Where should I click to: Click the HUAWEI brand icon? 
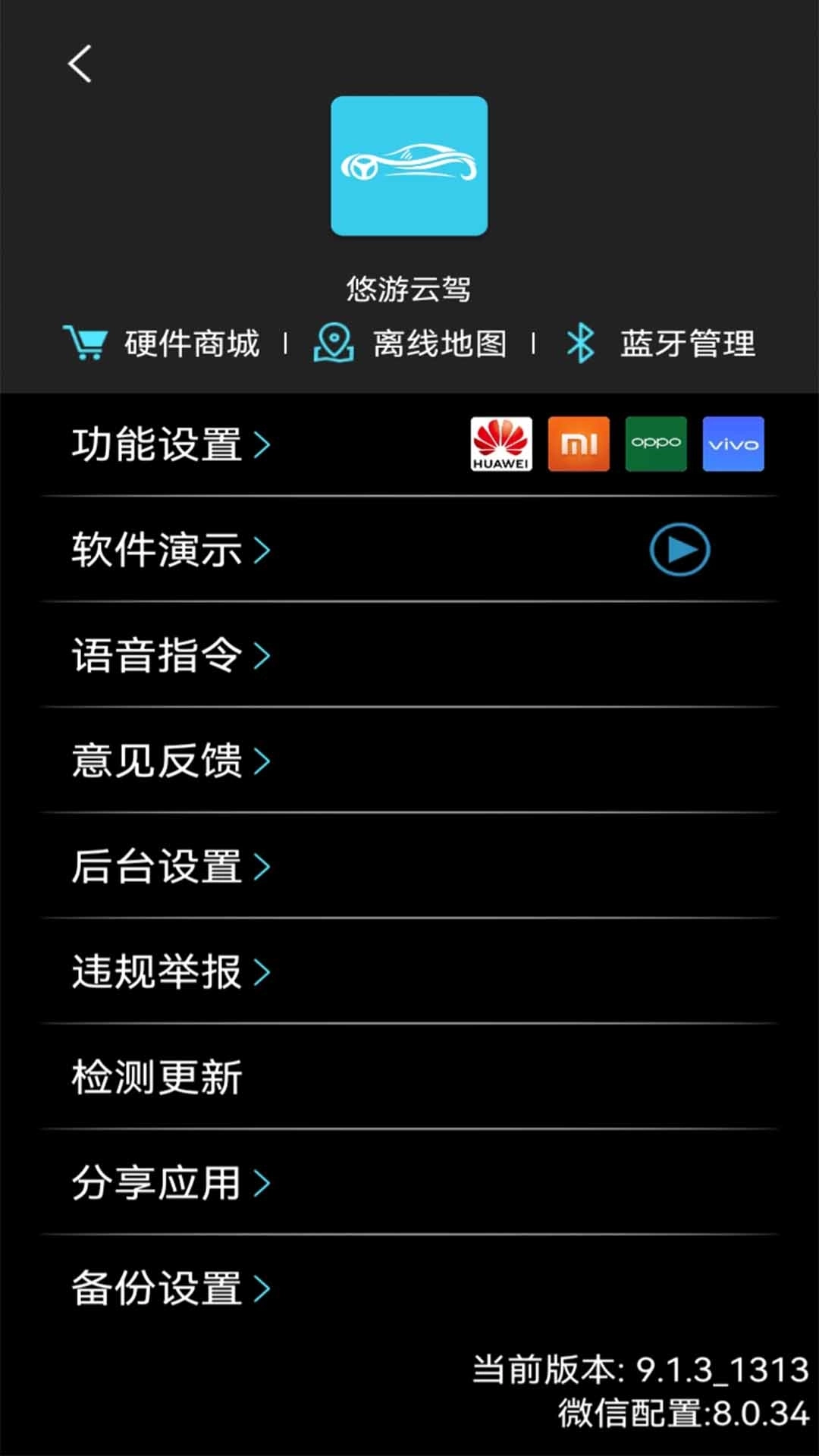[501, 444]
